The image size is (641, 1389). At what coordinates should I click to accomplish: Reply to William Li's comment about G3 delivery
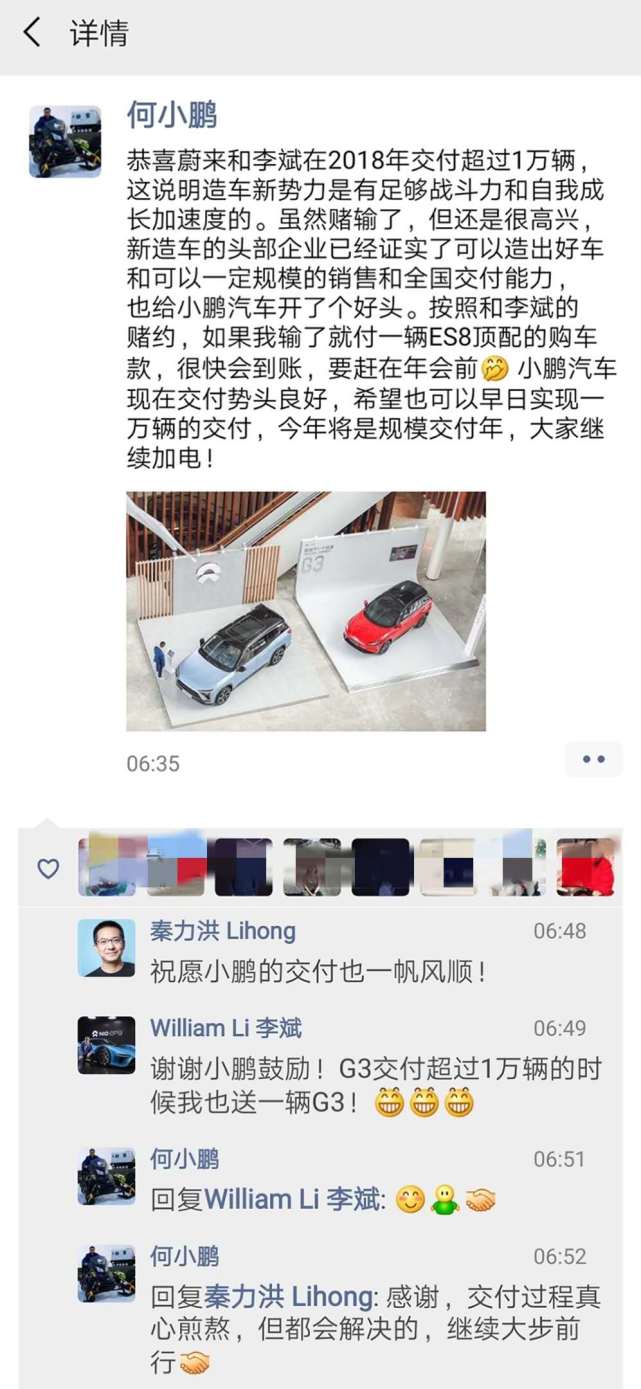(x=376, y=1087)
